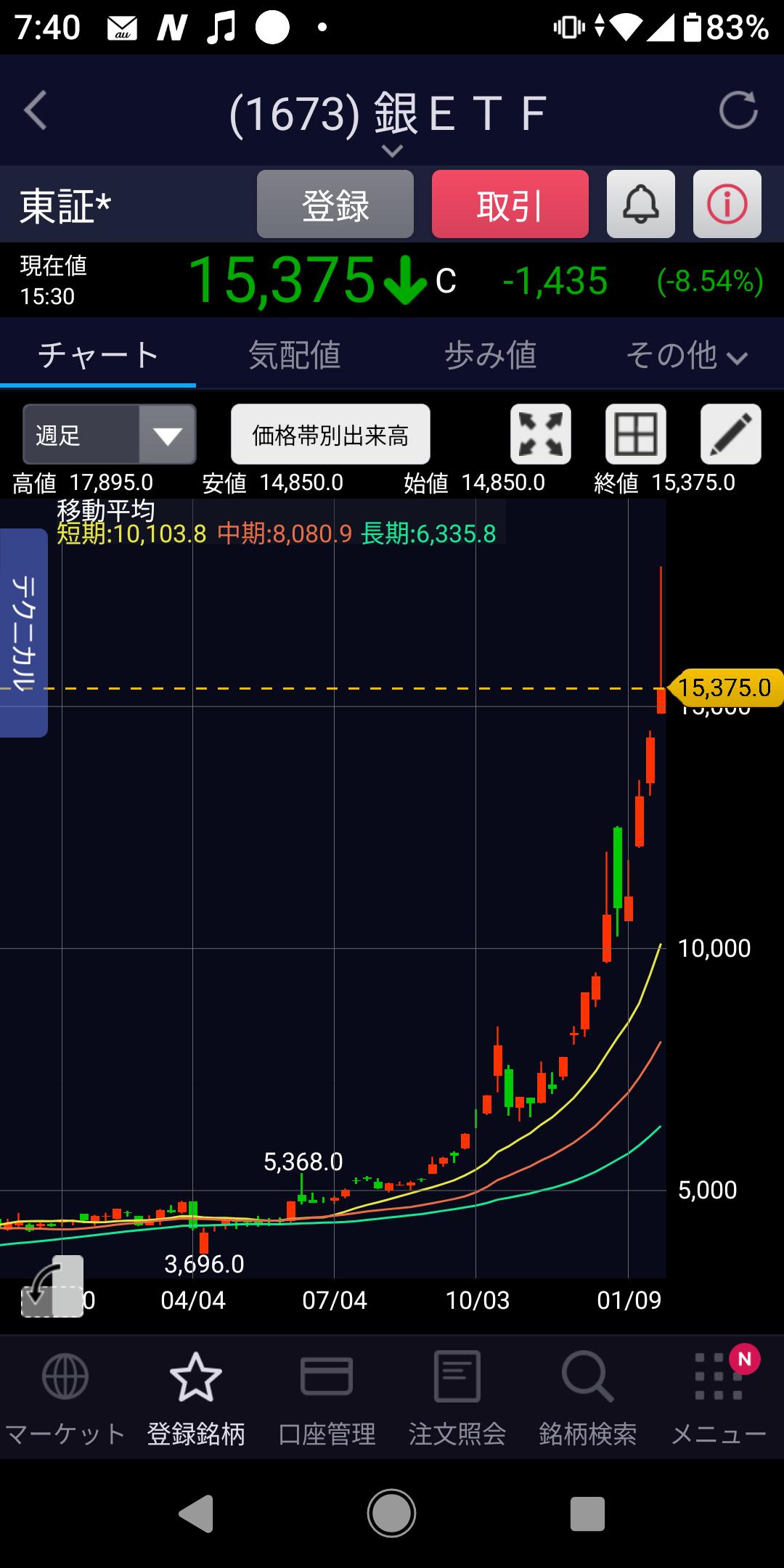Open the price alert bell

641,205
